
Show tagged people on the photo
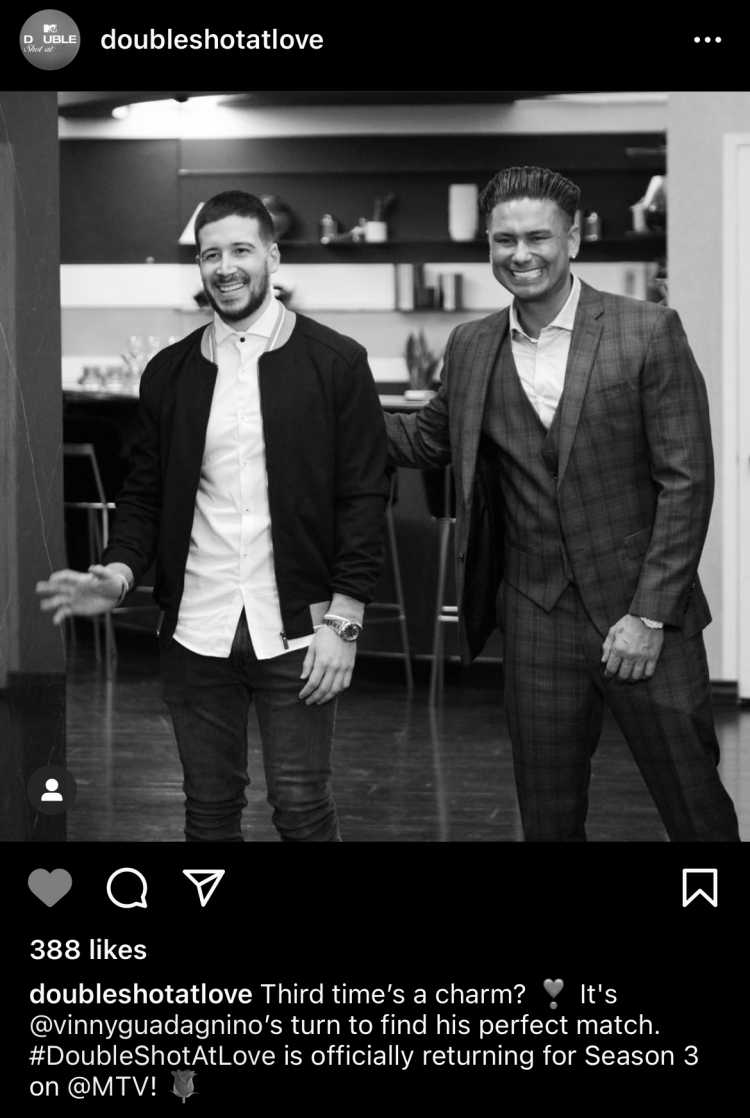tap(51, 790)
